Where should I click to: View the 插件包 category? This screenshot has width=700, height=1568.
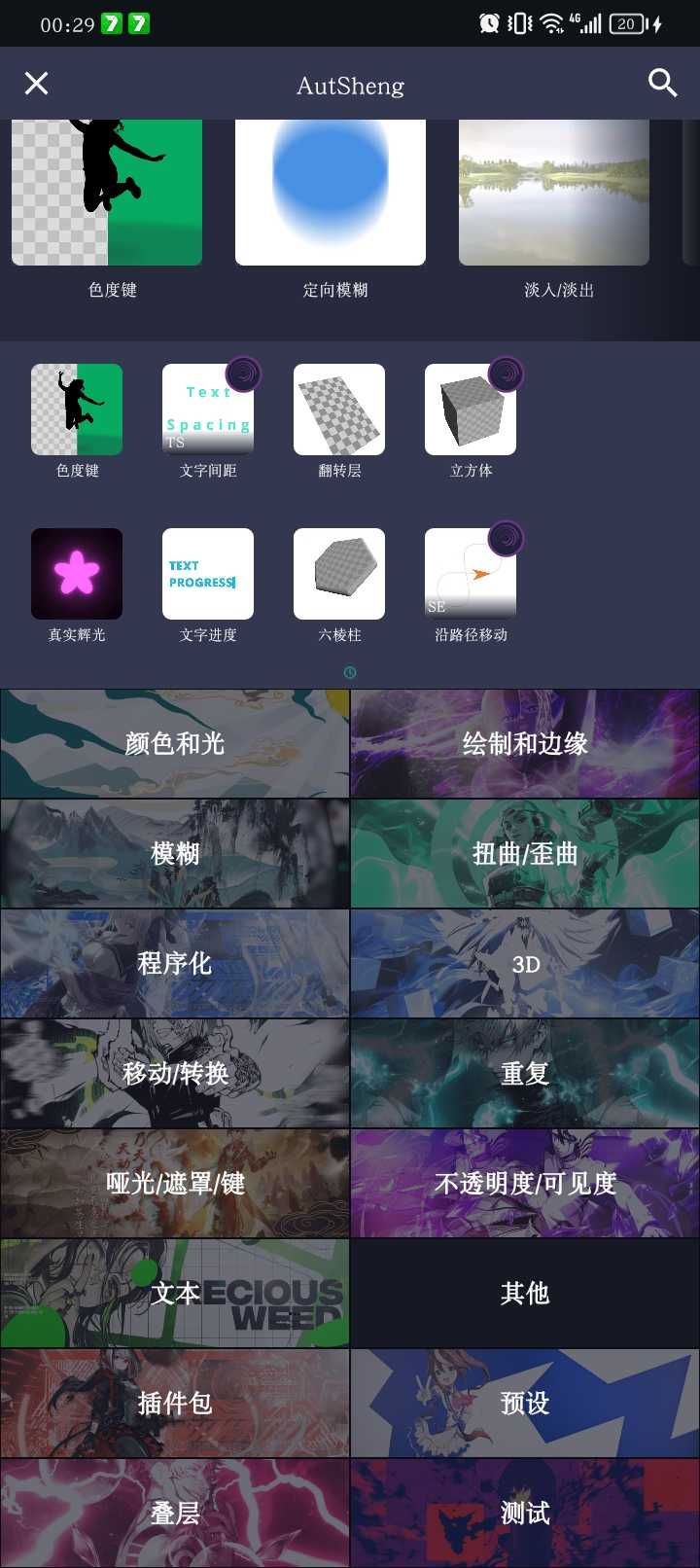[x=175, y=1404]
